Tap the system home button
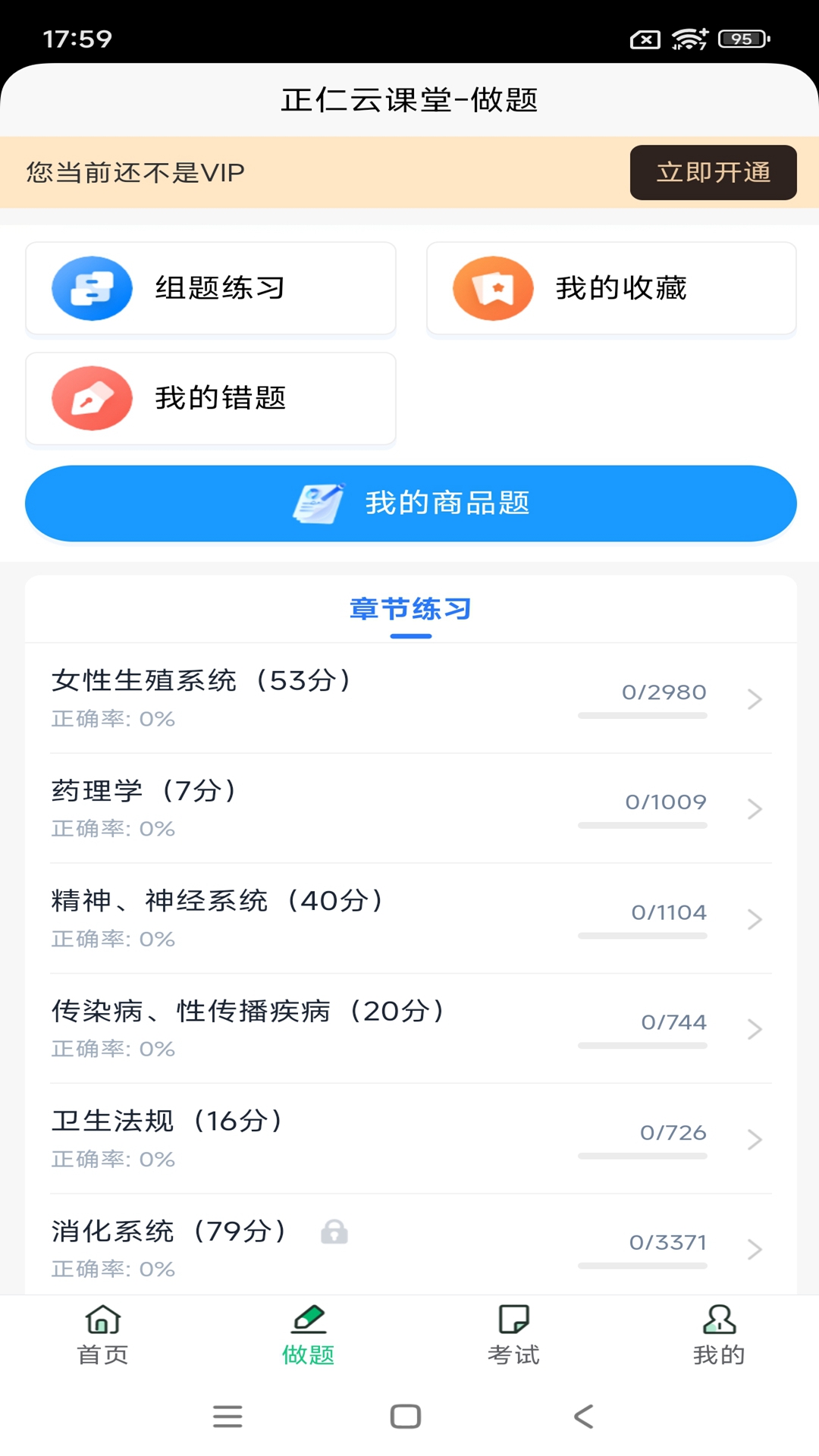This screenshot has height=1456, width=819. tap(406, 1416)
